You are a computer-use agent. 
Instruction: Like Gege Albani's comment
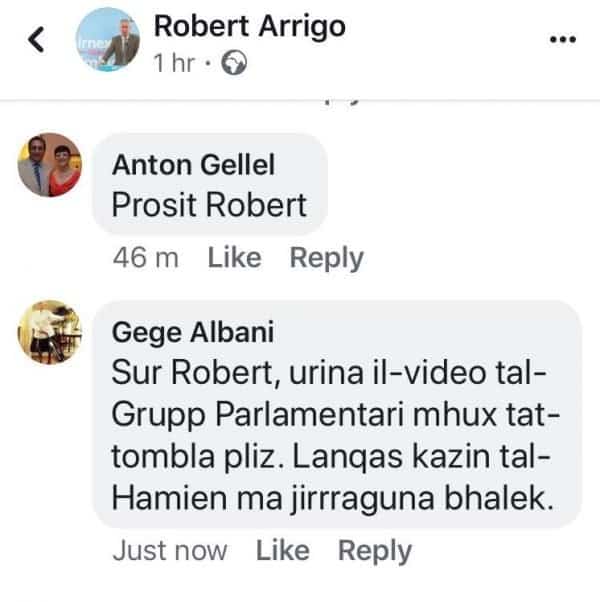283,550
